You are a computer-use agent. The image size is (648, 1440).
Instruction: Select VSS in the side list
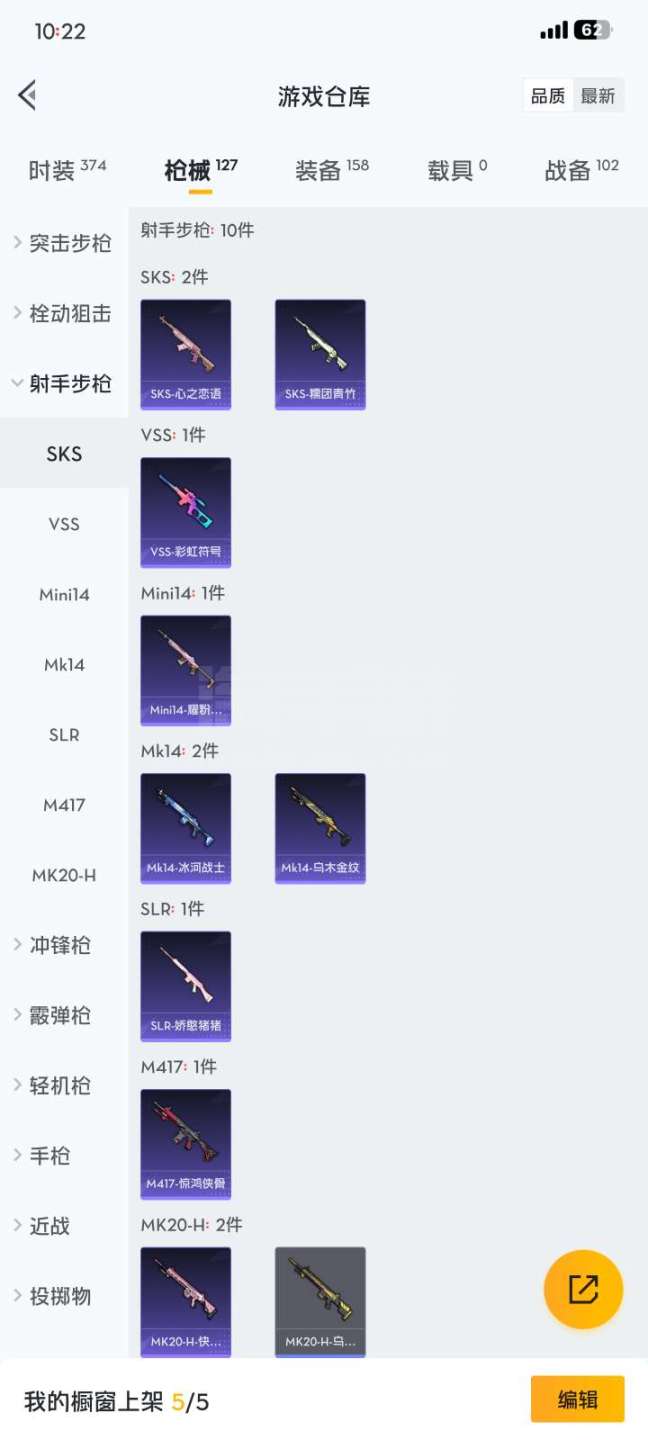point(64,524)
